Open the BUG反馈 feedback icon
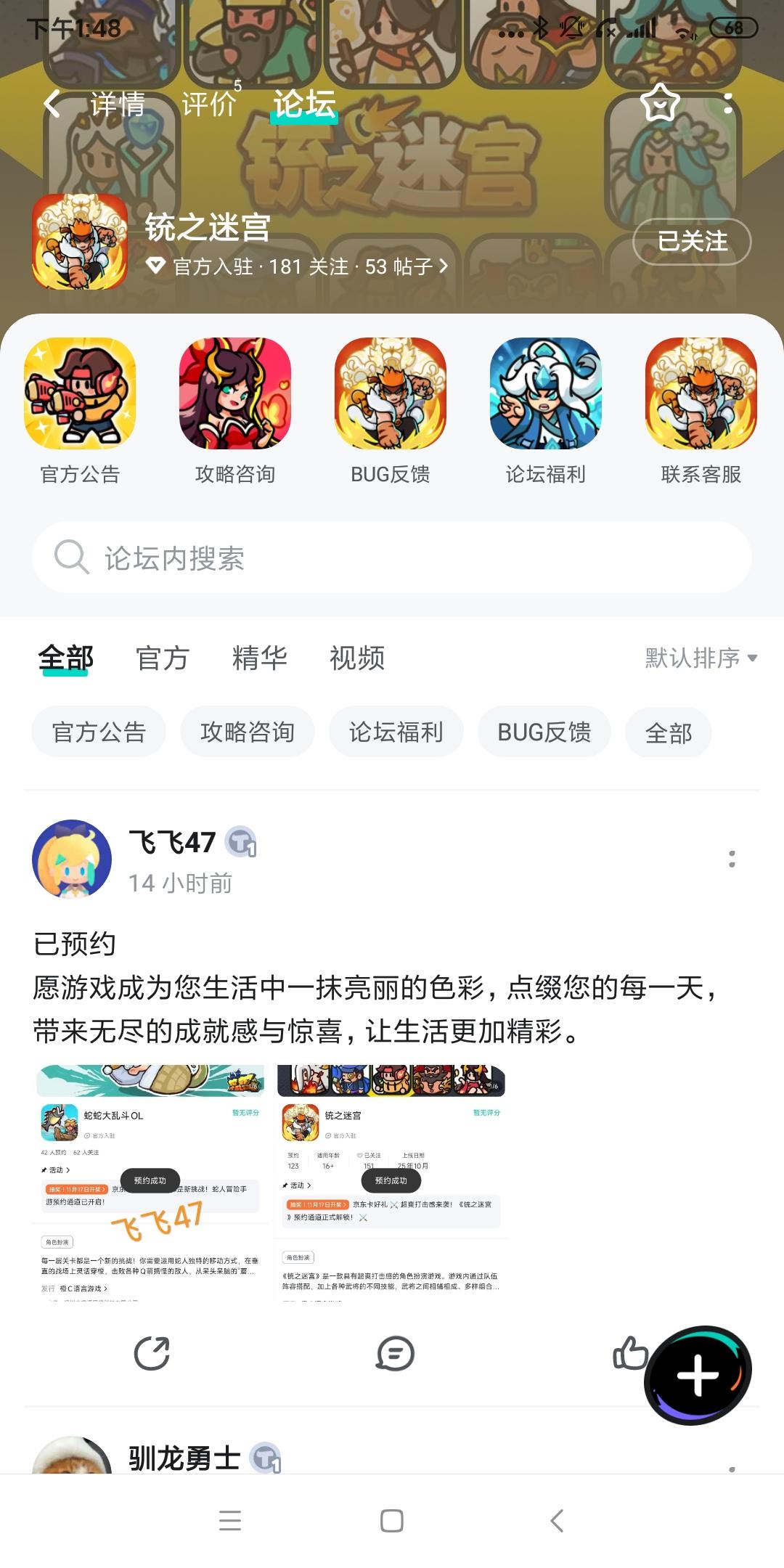The image size is (784, 1568). click(391, 396)
